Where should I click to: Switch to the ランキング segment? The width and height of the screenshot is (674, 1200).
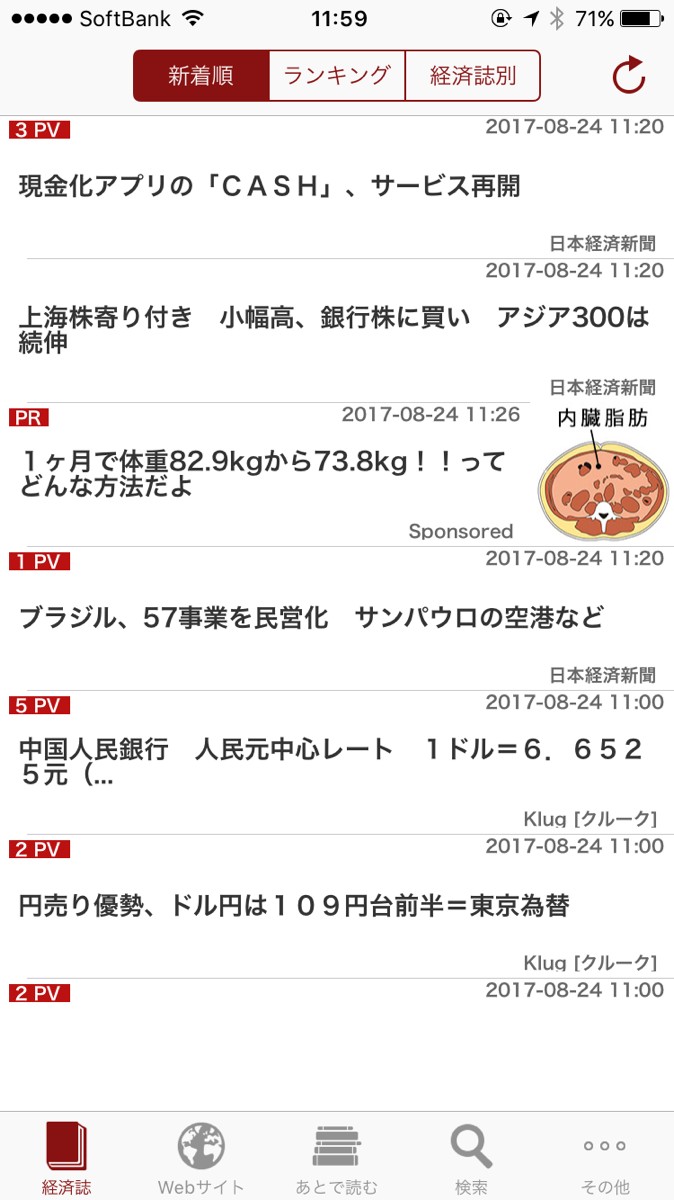click(337, 76)
